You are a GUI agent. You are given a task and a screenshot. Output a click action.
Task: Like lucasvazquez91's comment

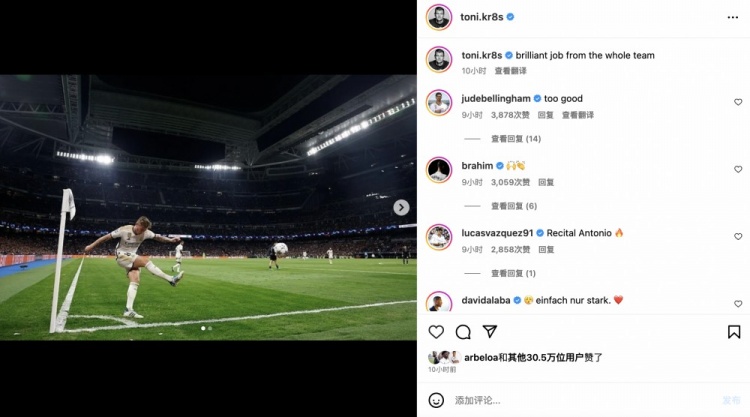pos(738,237)
